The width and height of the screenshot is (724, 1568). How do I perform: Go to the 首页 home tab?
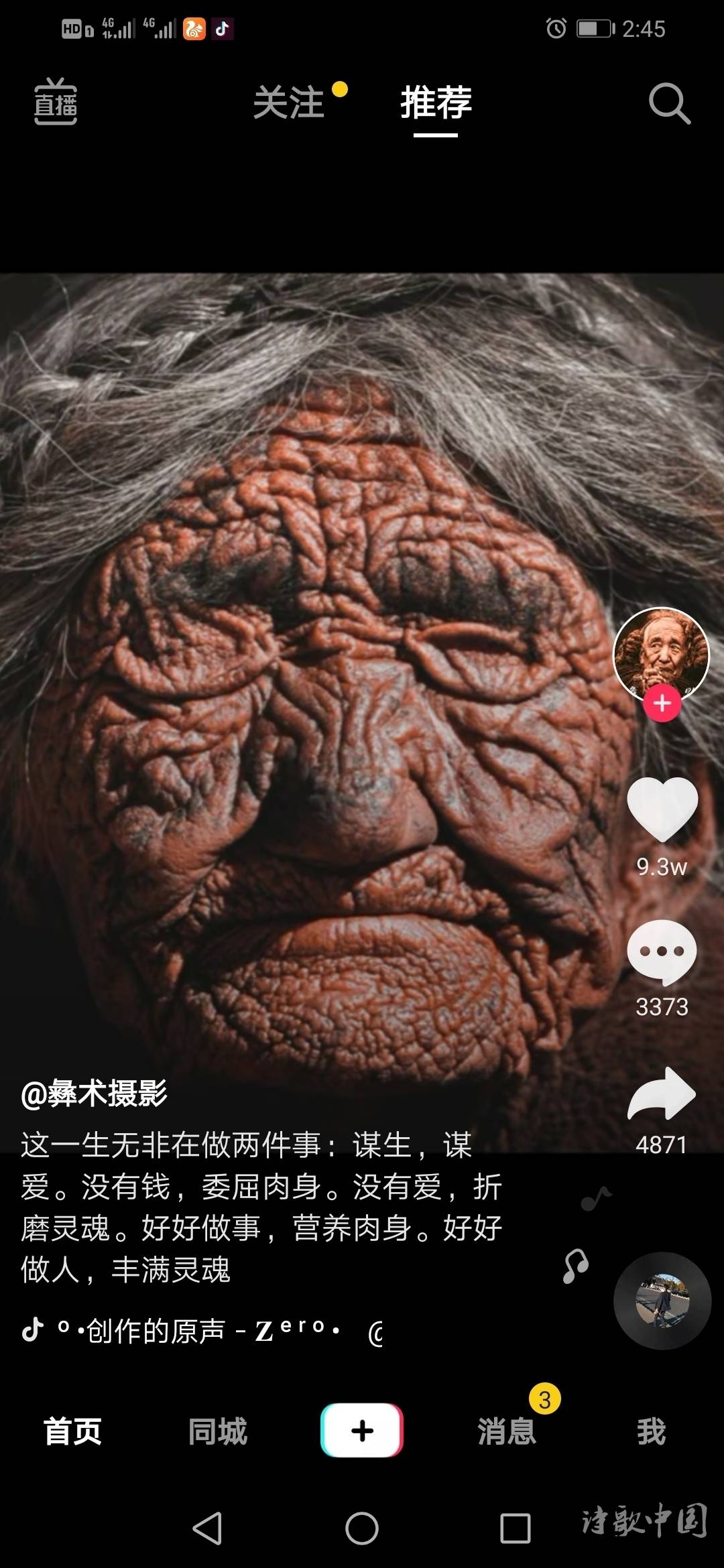point(72,1431)
